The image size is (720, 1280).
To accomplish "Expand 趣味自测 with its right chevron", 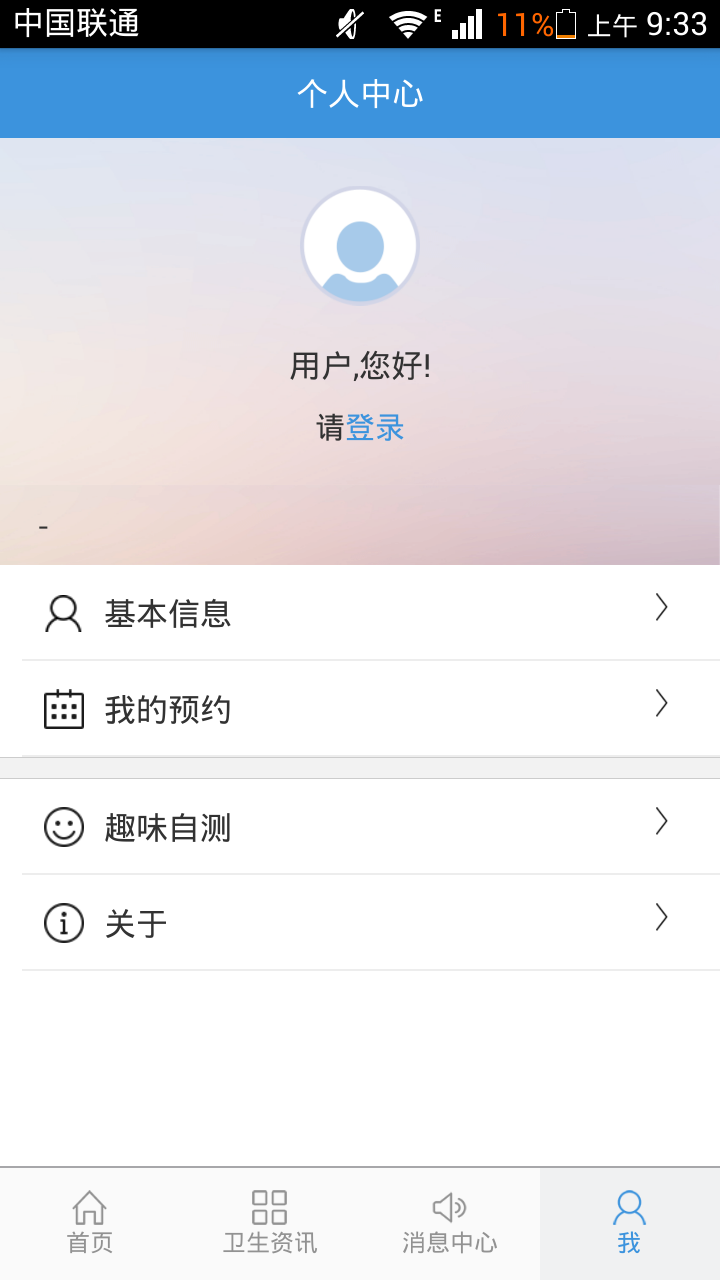I will click(661, 822).
